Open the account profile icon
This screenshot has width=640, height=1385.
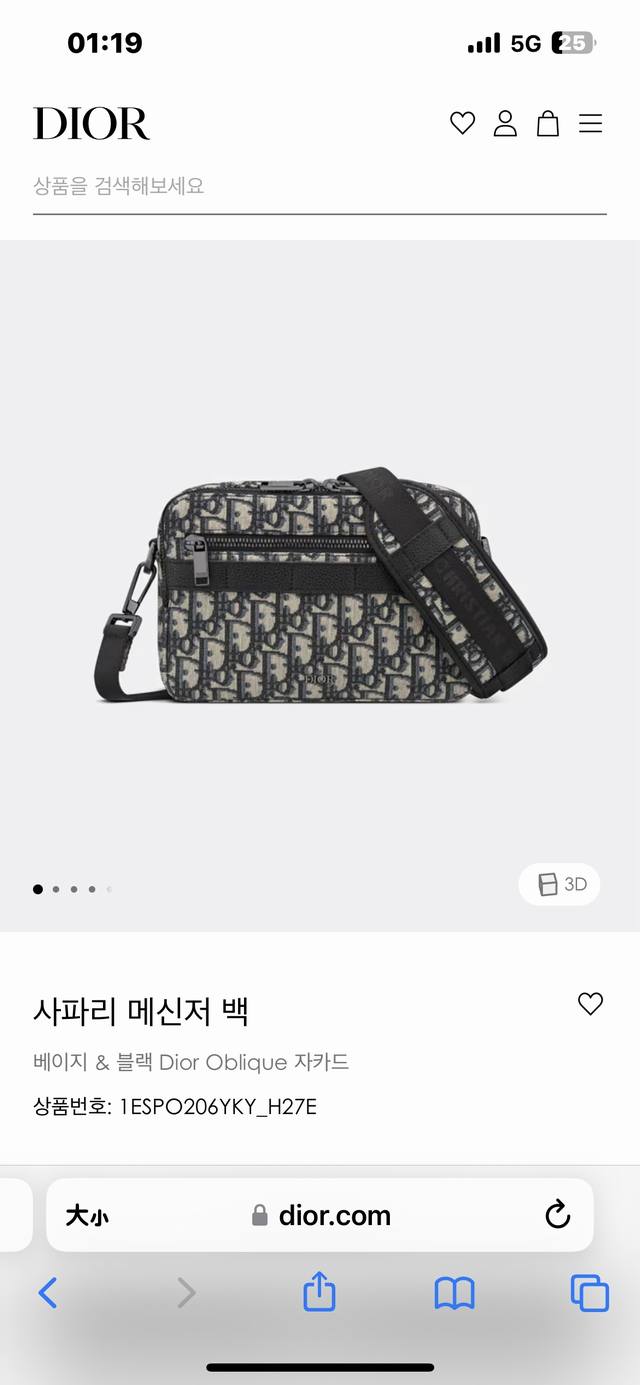tap(505, 123)
